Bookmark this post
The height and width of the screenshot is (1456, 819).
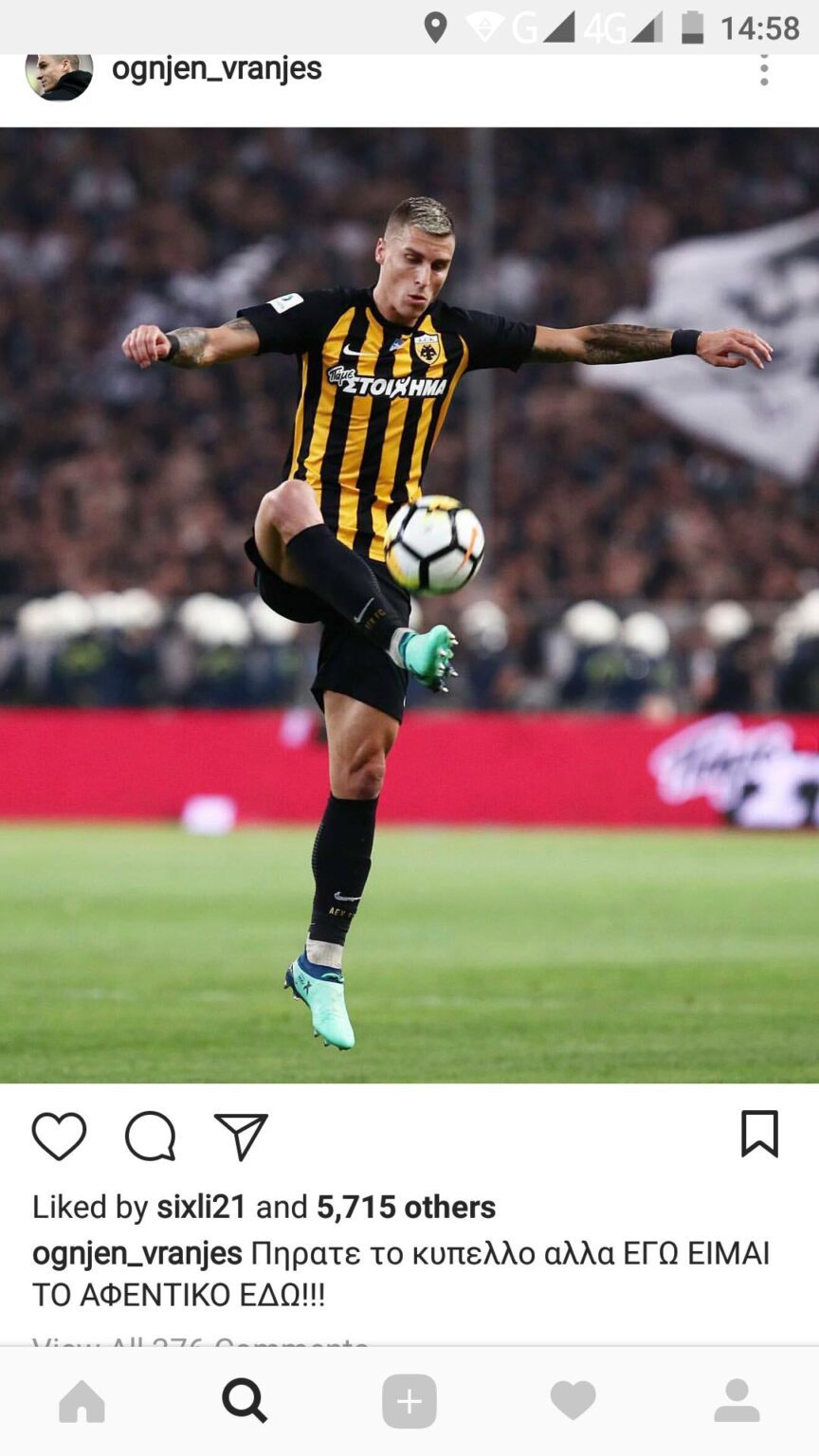759,1134
